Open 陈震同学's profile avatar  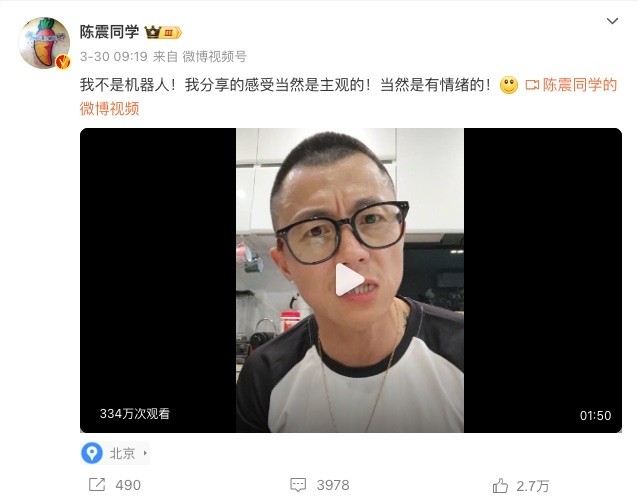click(45, 43)
